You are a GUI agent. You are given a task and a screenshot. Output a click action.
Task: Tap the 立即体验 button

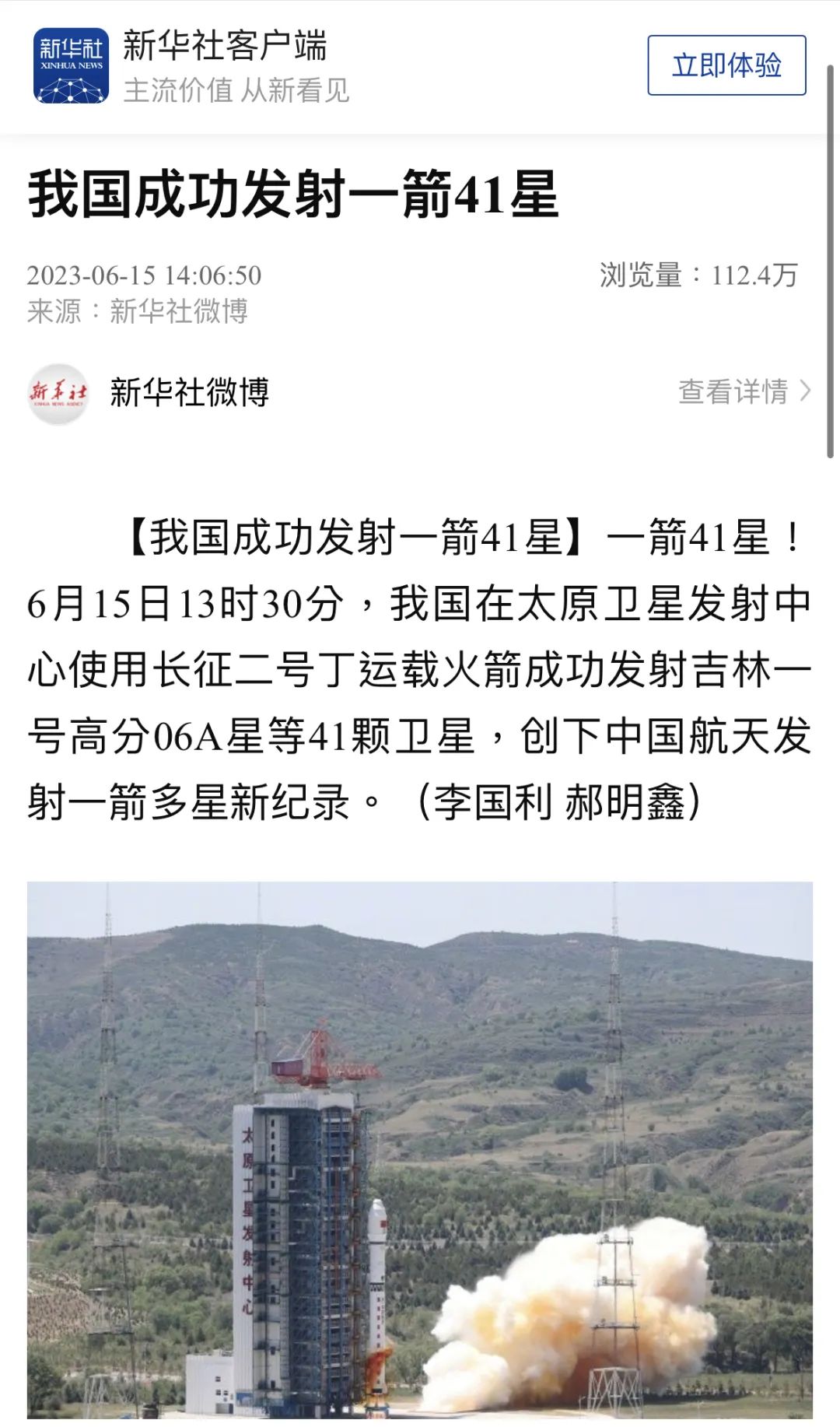726,65
